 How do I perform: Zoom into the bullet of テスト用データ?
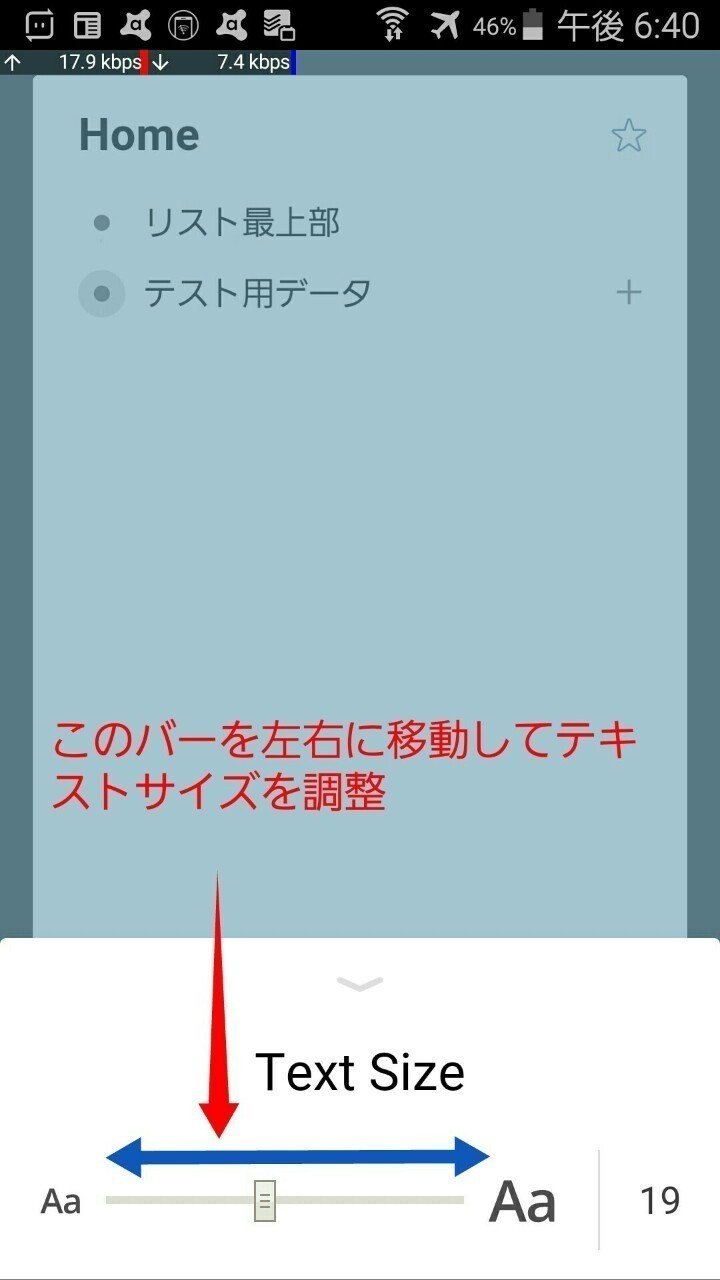point(101,294)
